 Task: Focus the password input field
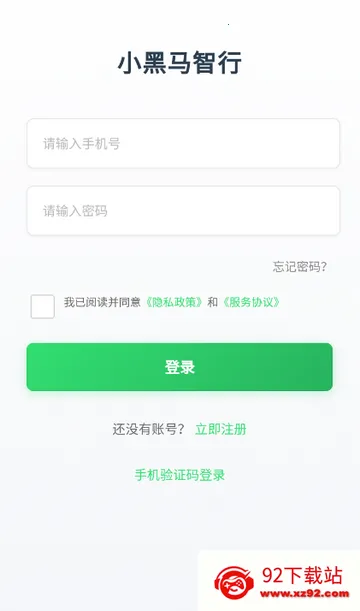point(183,211)
